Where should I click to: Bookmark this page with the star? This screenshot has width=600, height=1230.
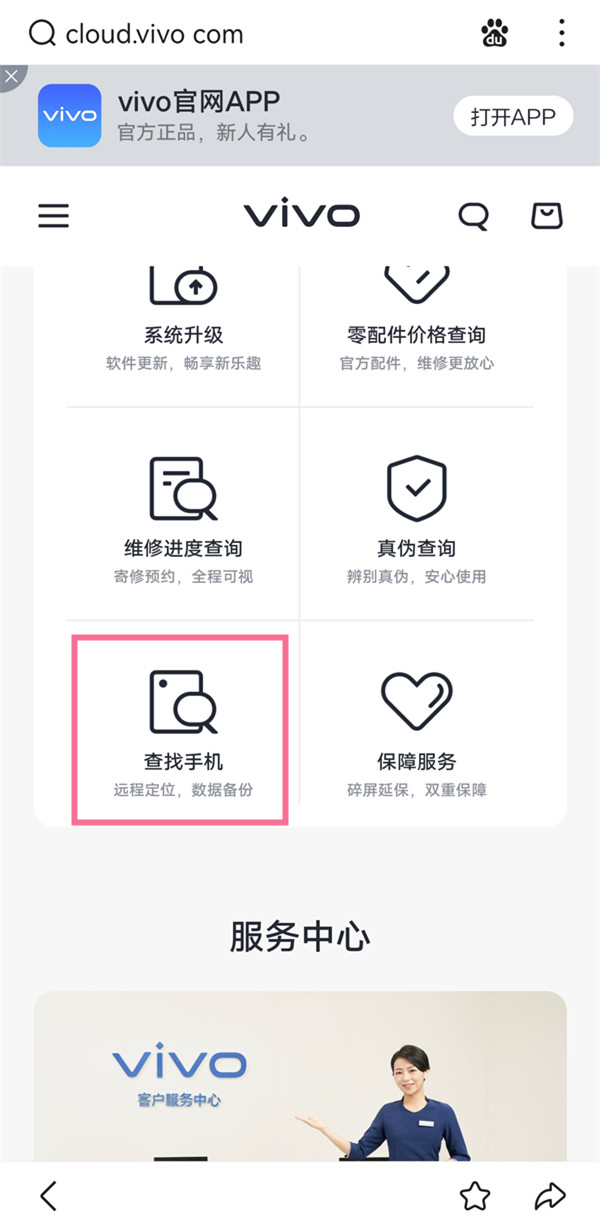tap(474, 1196)
